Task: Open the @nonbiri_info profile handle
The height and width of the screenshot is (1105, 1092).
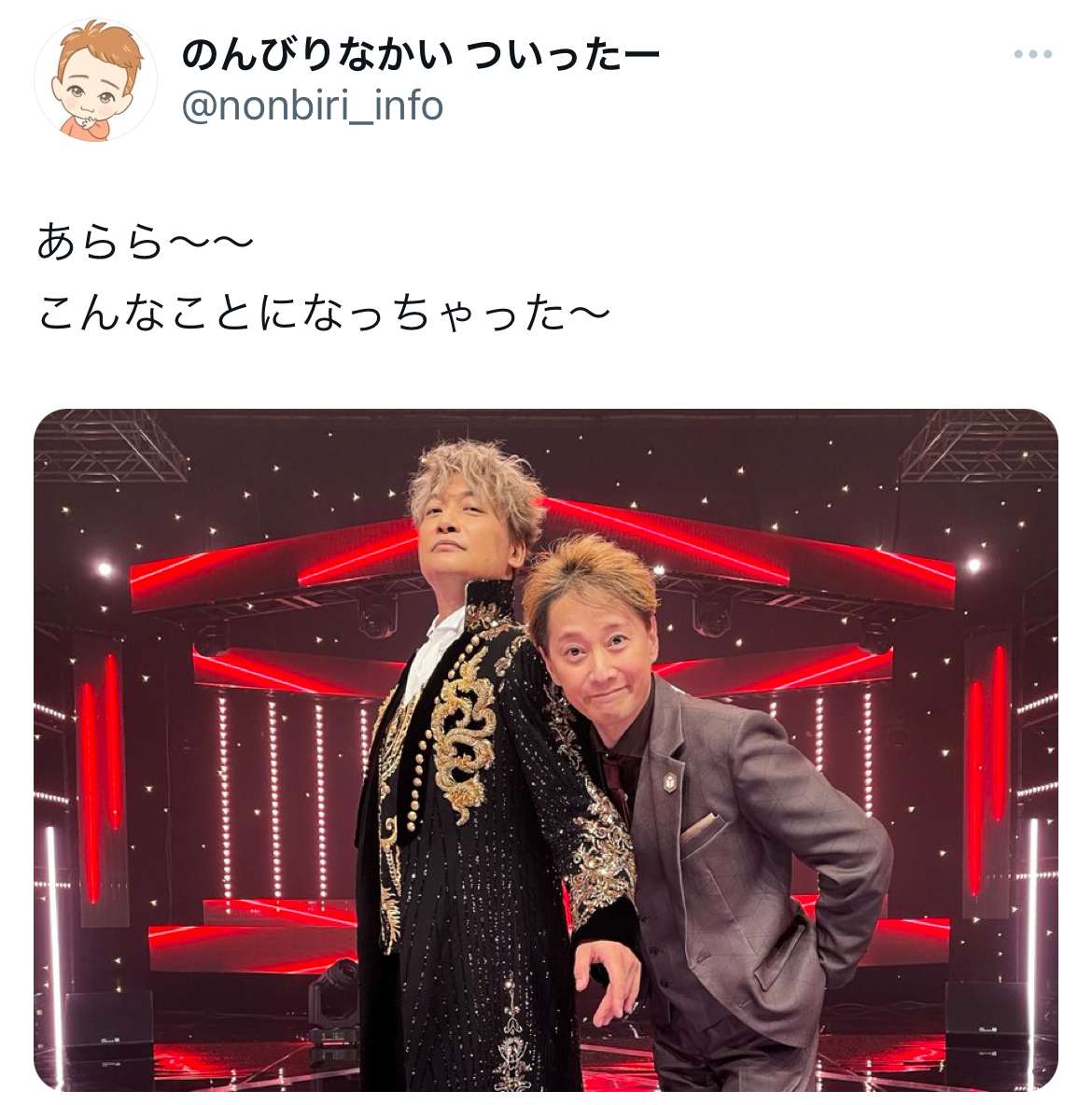Action: [x=312, y=106]
